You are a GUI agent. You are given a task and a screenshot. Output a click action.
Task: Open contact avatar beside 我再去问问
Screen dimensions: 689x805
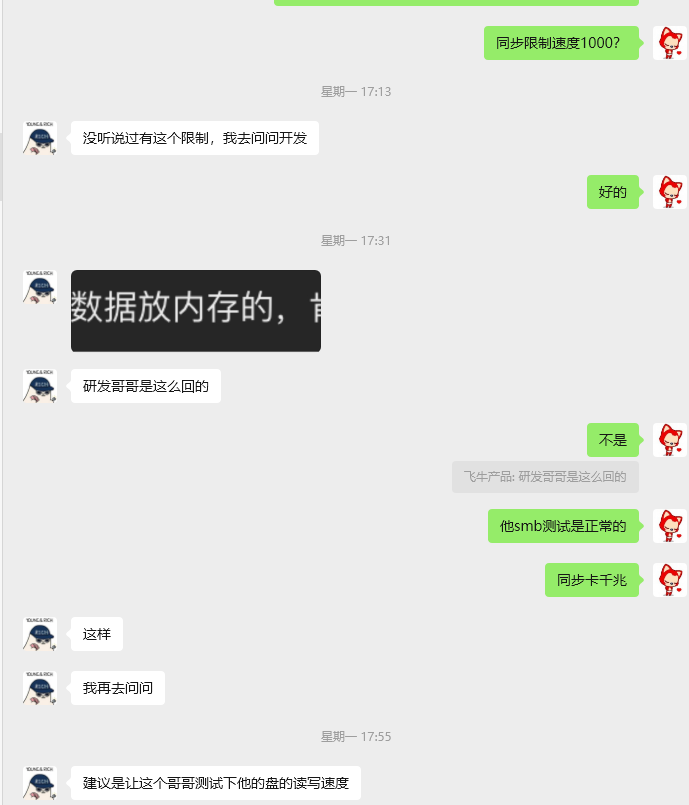click(x=40, y=688)
